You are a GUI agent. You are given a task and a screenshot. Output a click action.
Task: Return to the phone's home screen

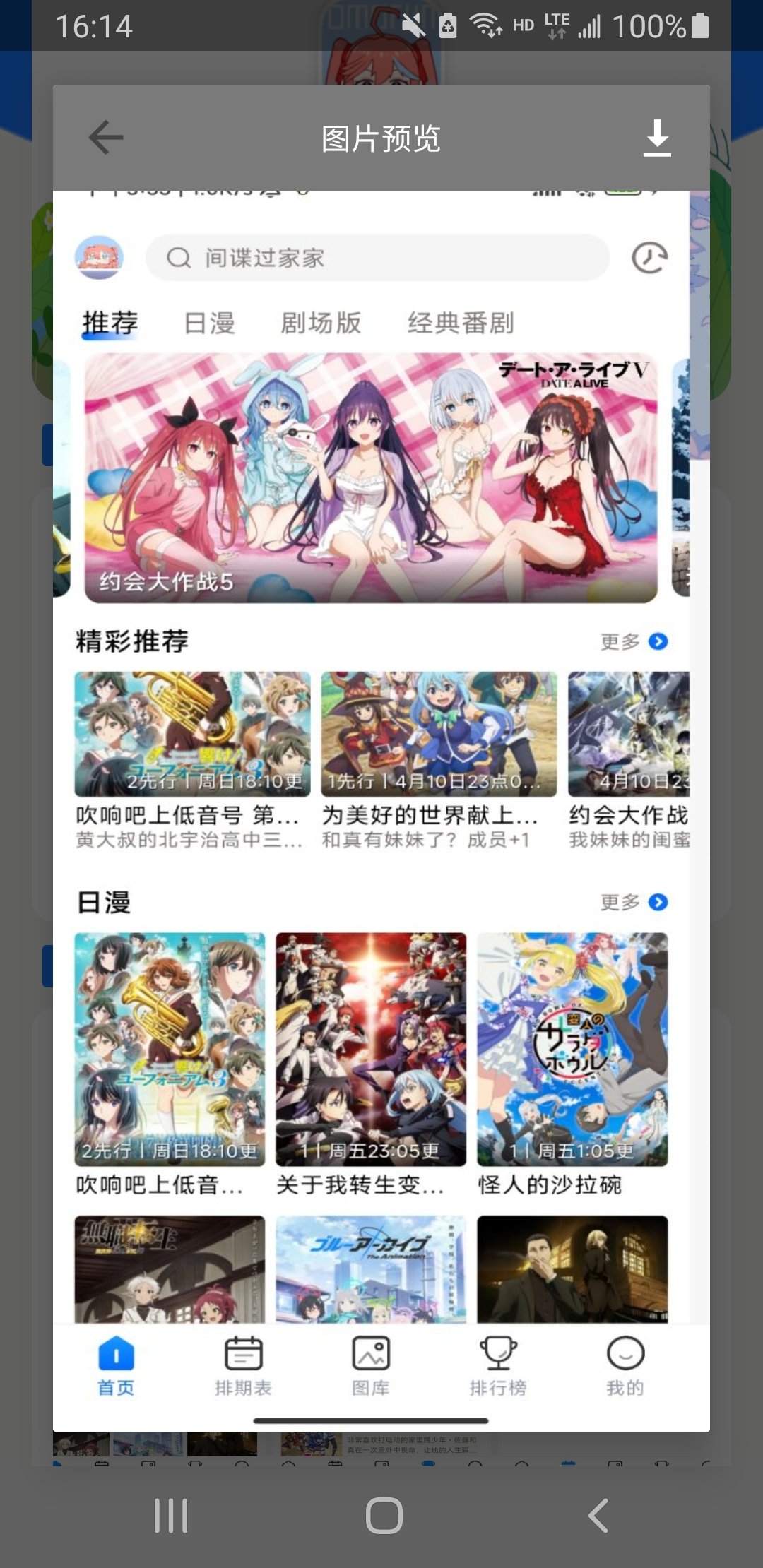(384, 1515)
